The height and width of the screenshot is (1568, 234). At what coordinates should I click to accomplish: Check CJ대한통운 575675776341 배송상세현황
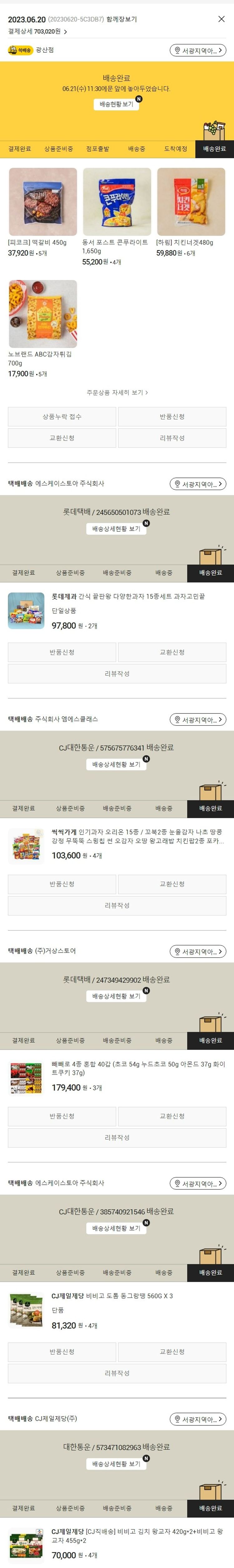[x=116, y=765]
